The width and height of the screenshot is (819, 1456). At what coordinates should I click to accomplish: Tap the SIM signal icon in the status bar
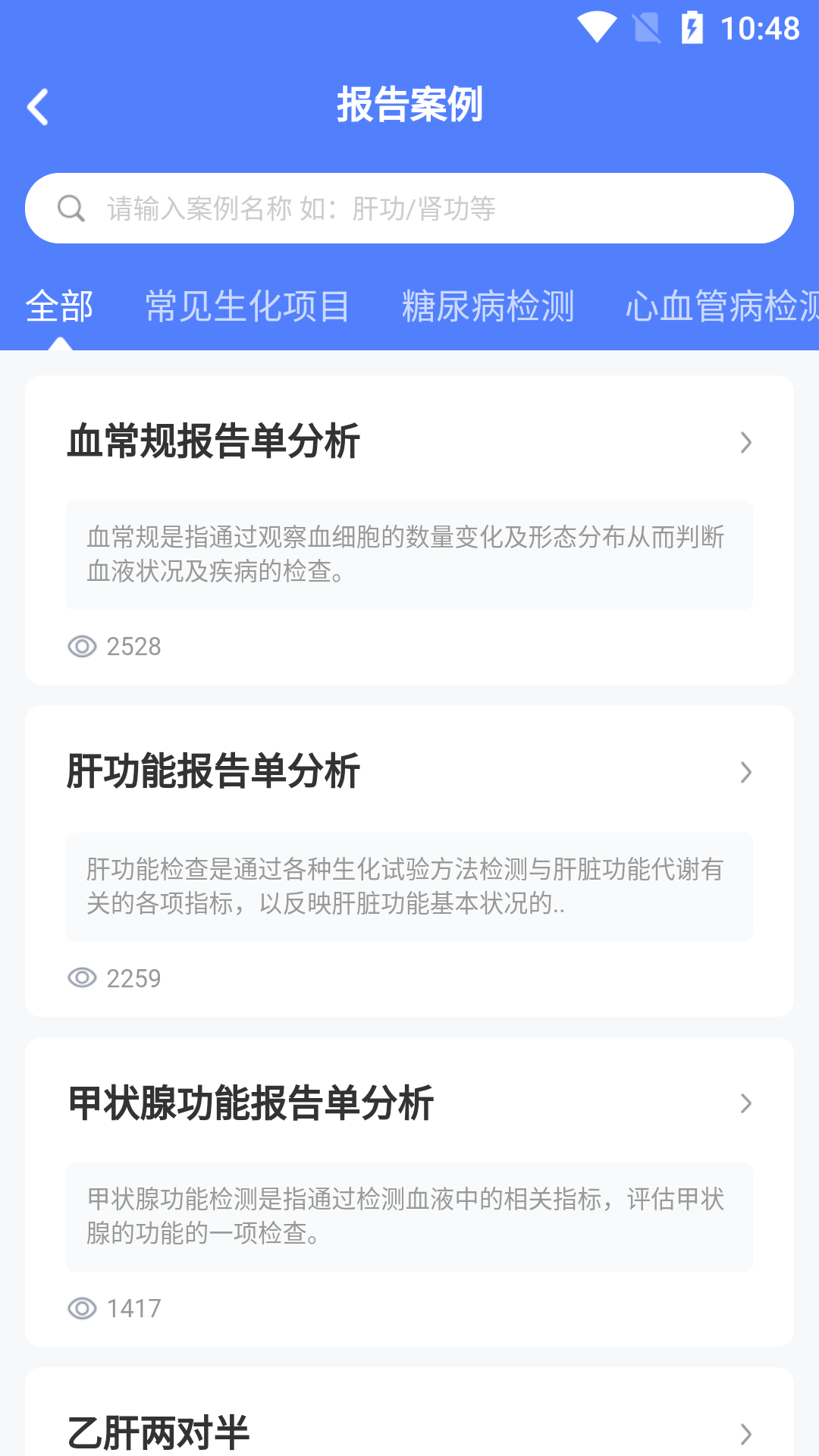tap(646, 28)
